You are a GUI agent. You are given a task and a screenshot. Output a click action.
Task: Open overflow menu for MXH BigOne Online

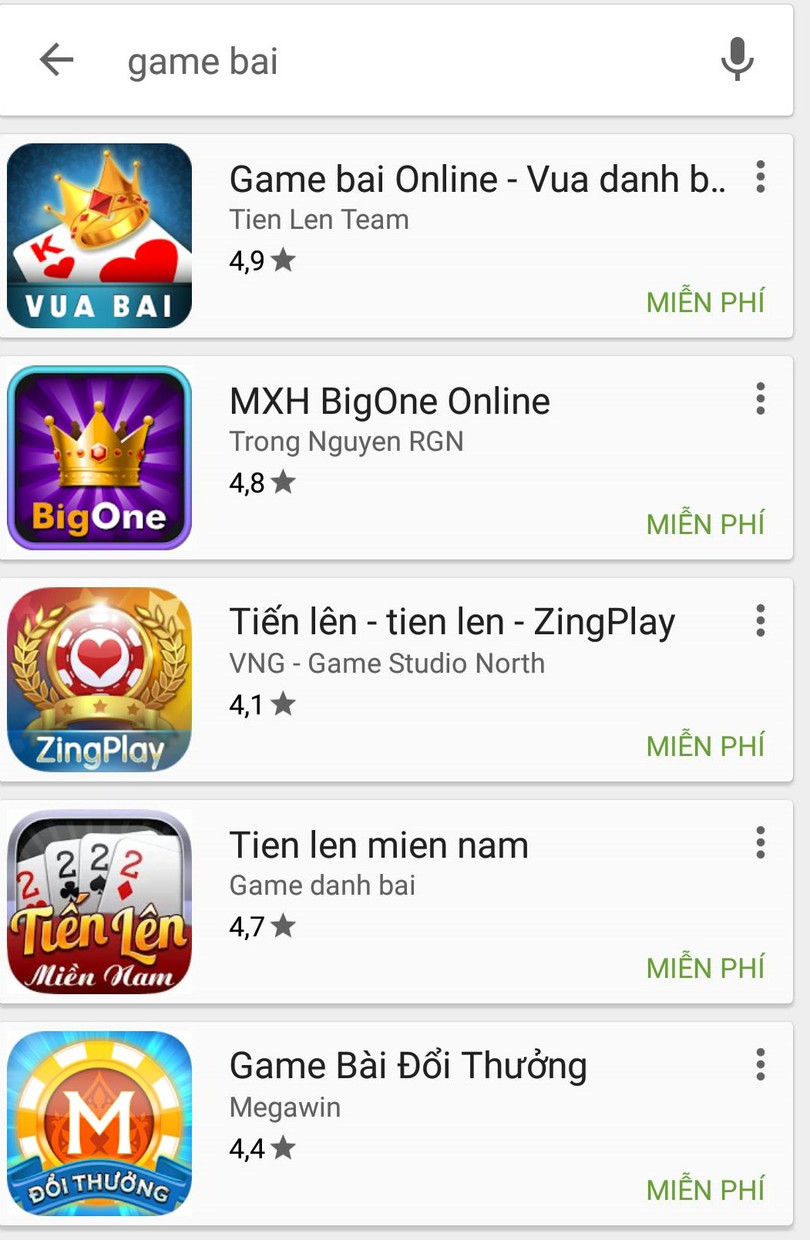761,400
